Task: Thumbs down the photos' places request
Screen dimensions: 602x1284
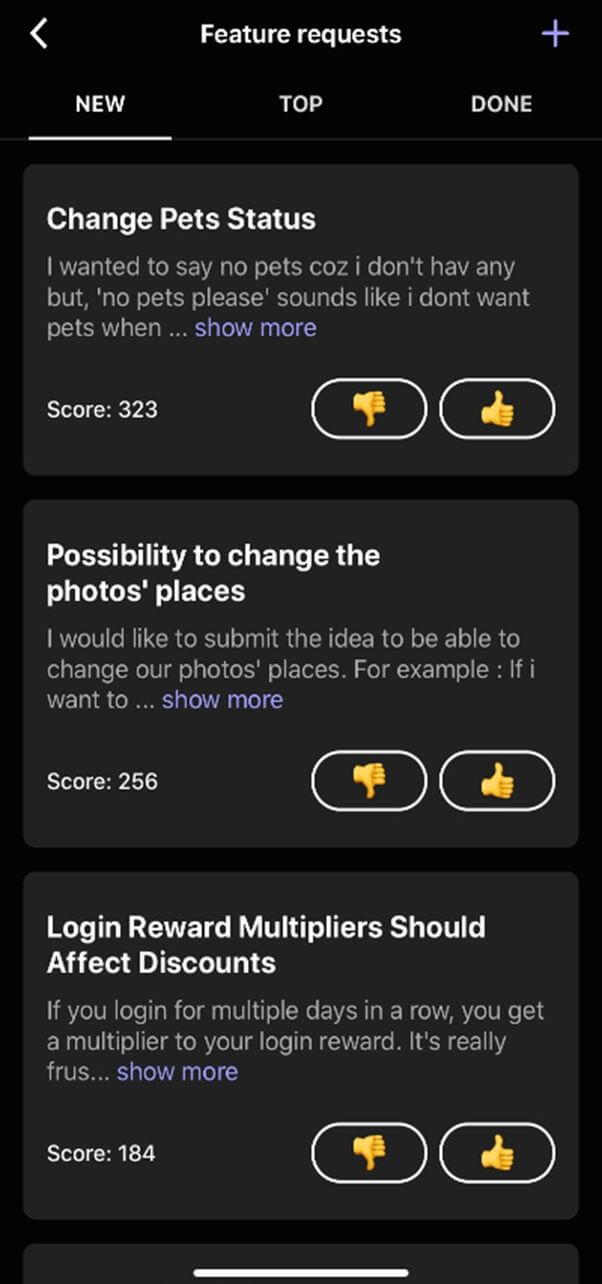Action: [x=369, y=781]
